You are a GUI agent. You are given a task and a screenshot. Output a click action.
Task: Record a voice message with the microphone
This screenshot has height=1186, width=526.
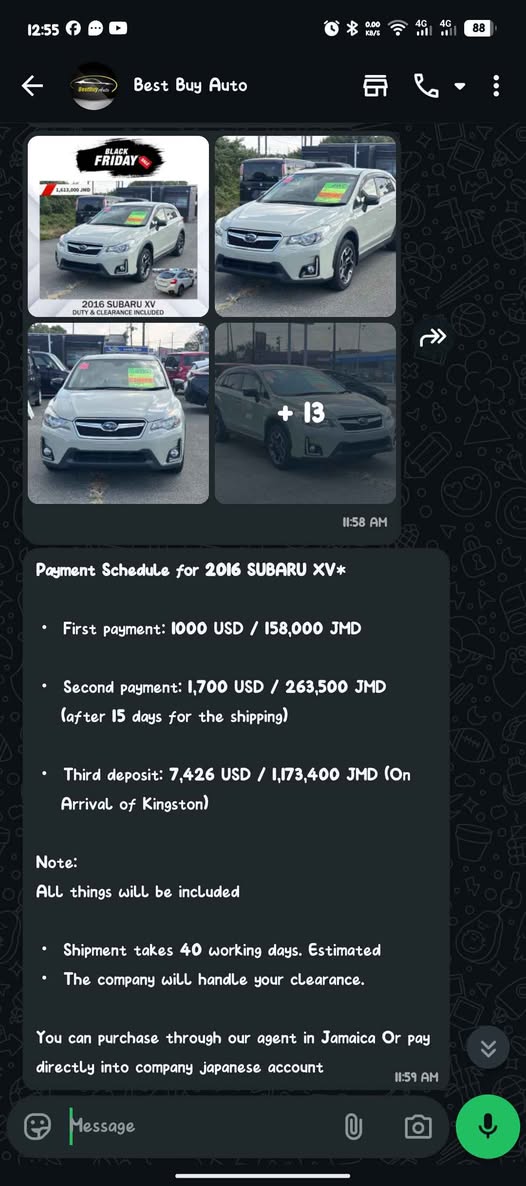point(488,1126)
